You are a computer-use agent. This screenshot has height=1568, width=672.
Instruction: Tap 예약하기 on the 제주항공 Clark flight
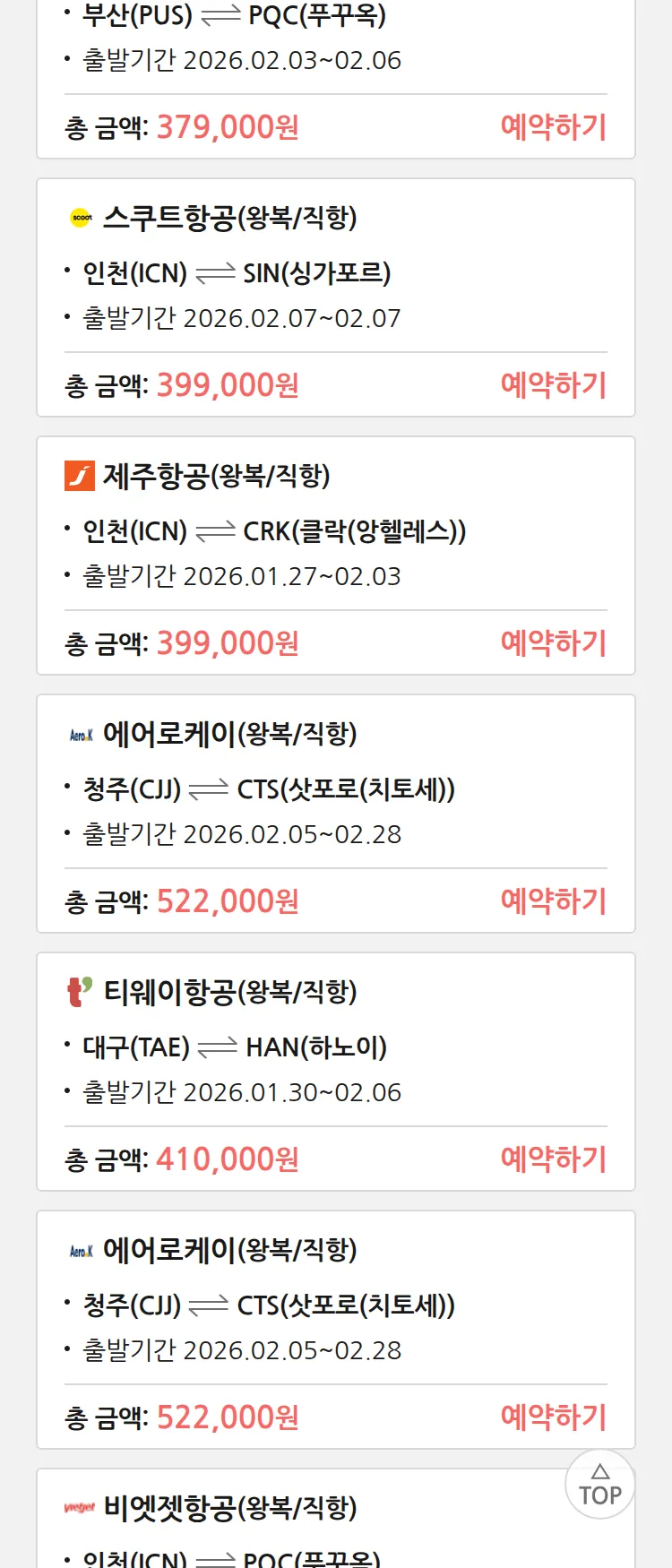tap(553, 643)
